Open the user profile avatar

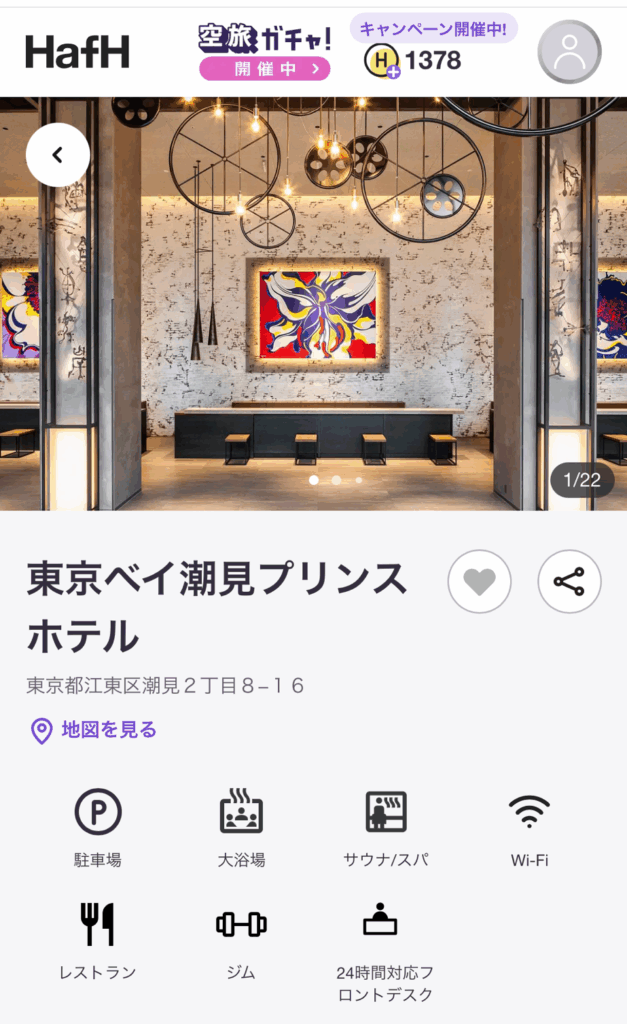click(x=569, y=52)
